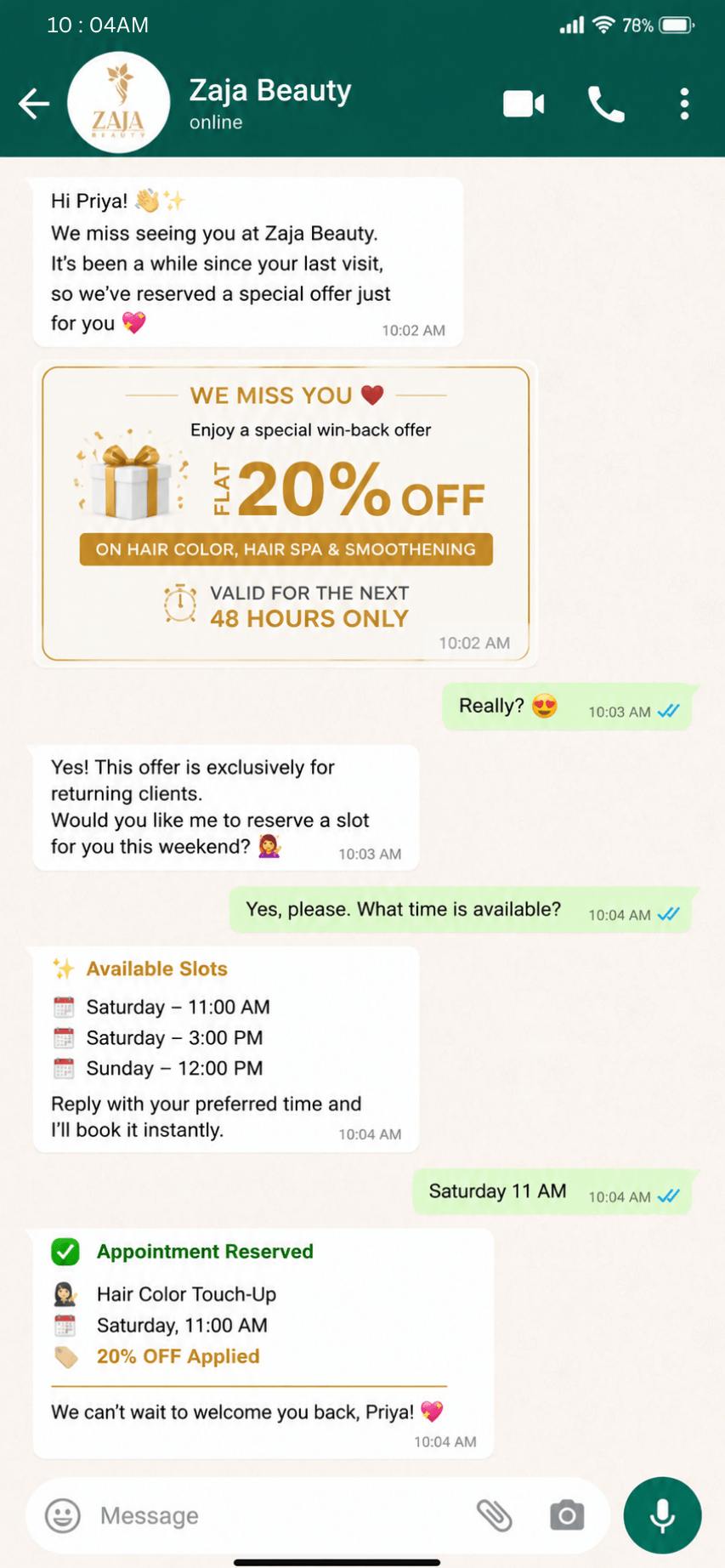The image size is (725, 1568).
Task: Go back to the chat list
Action: coord(34,104)
